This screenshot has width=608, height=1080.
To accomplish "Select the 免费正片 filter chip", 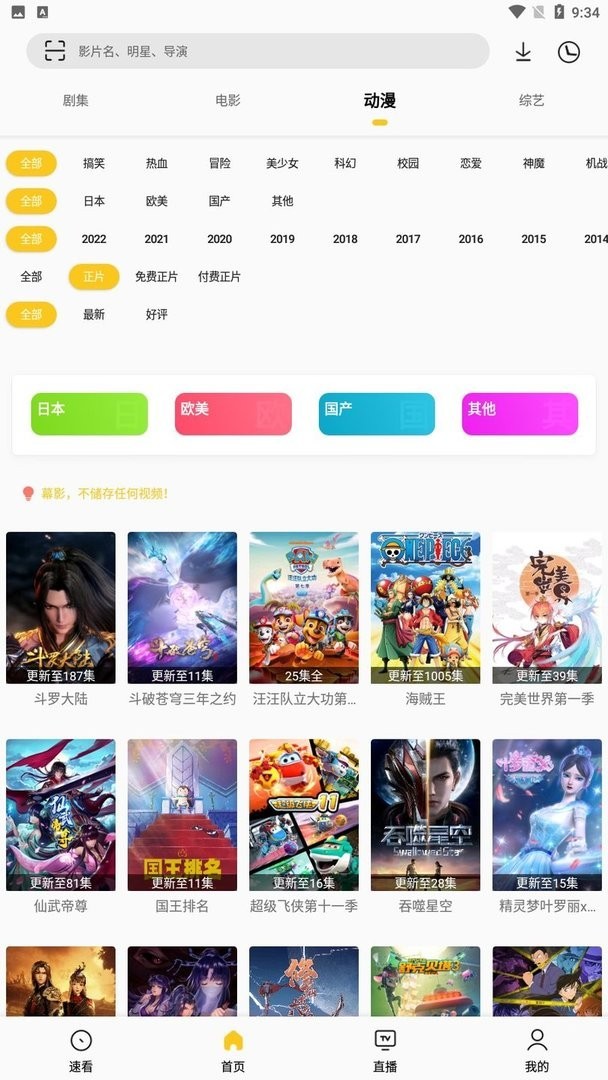I will [157, 277].
